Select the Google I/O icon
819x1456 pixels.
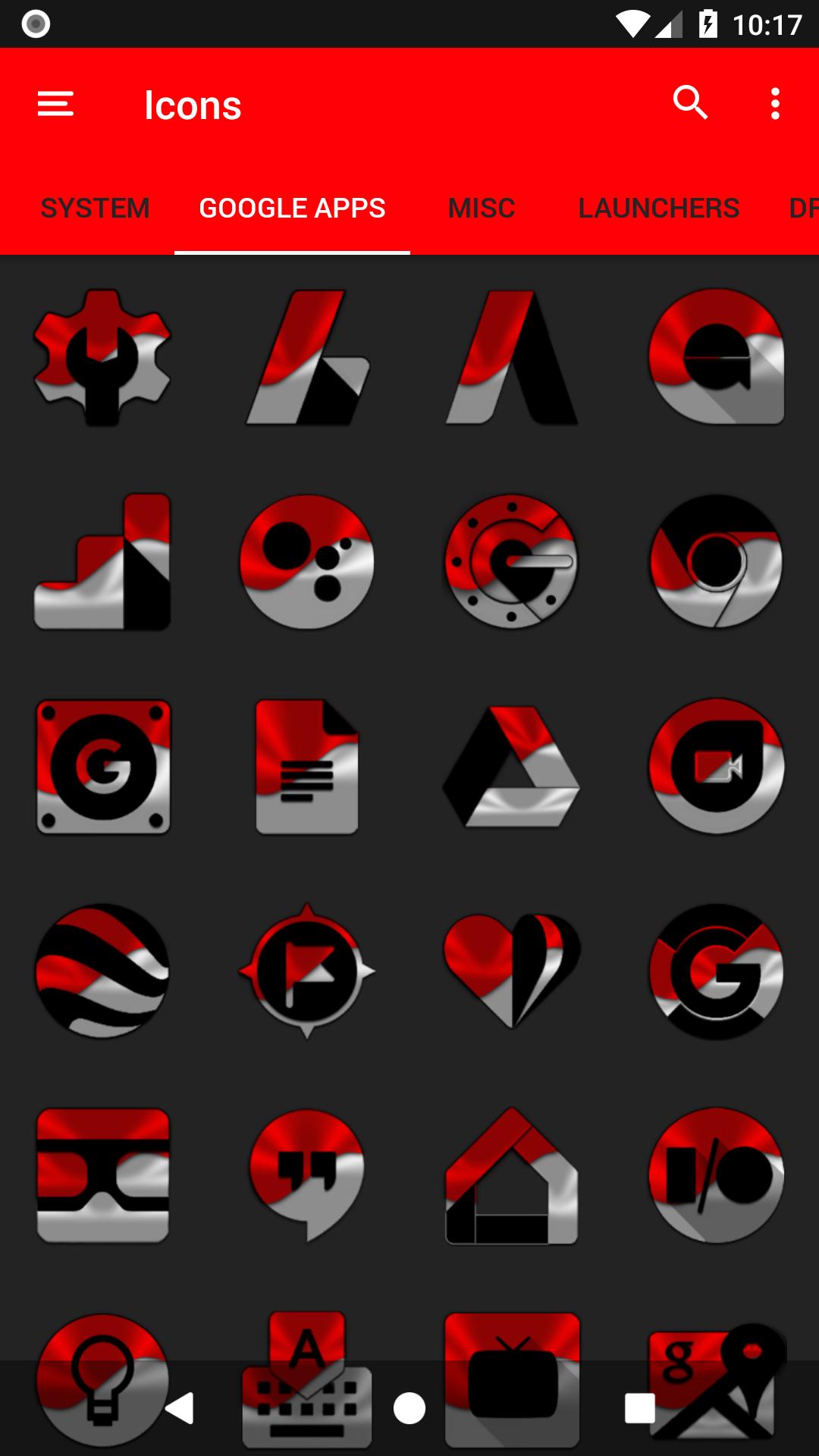717,1175
